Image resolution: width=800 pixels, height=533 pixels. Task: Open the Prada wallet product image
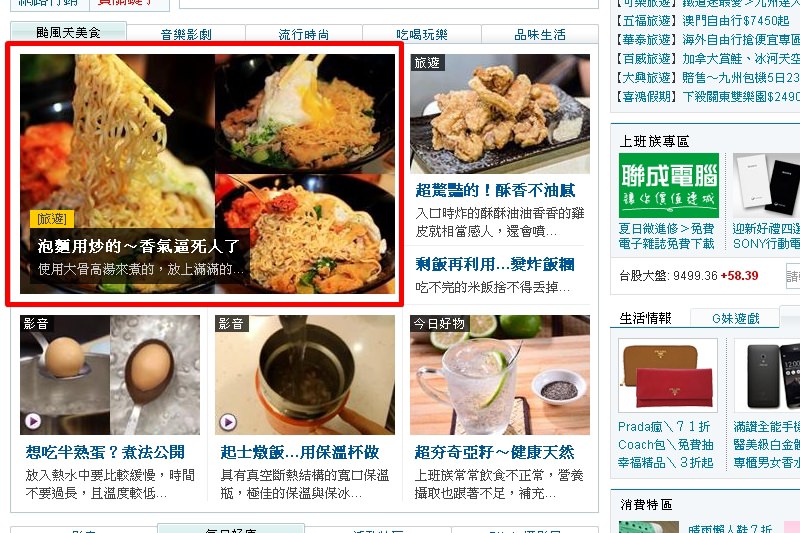point(667,375)
